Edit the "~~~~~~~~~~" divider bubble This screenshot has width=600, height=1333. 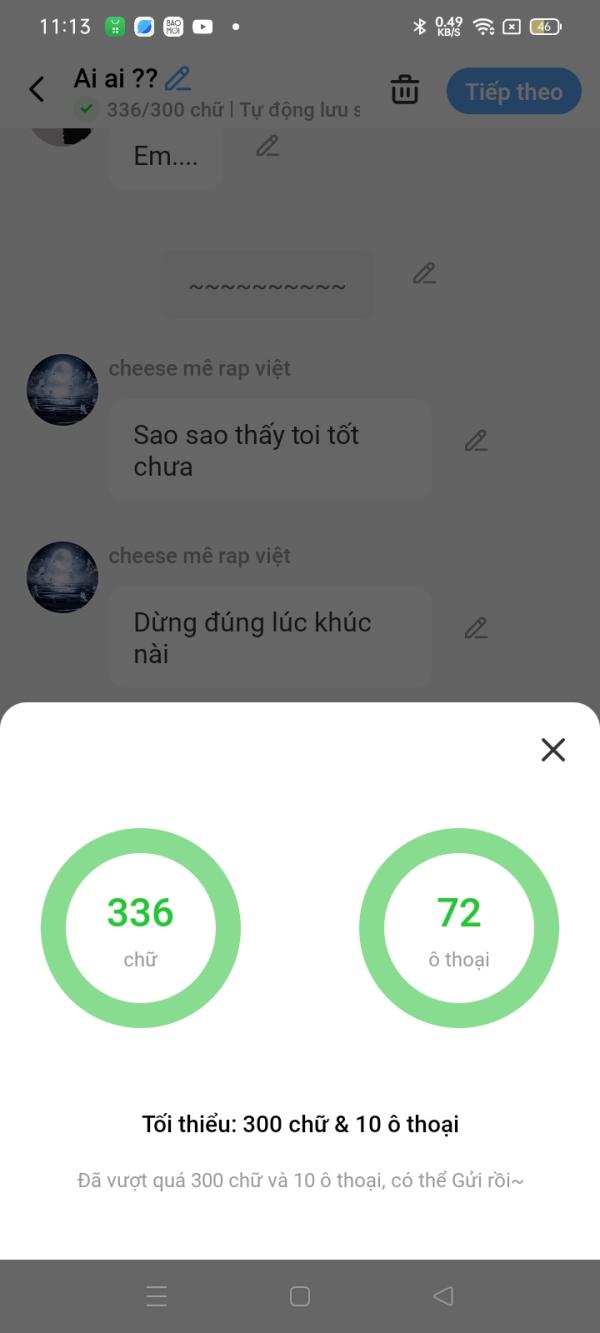(x=425, y=273)
